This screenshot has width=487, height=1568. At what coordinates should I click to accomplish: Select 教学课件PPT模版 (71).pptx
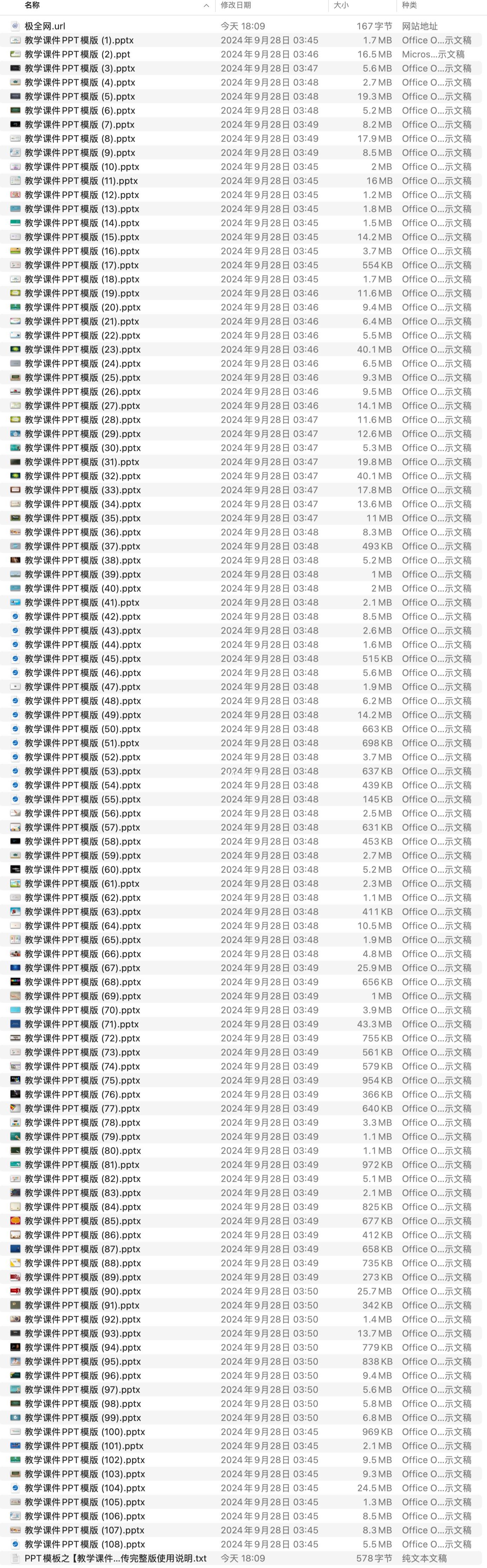click(82, 1024)
